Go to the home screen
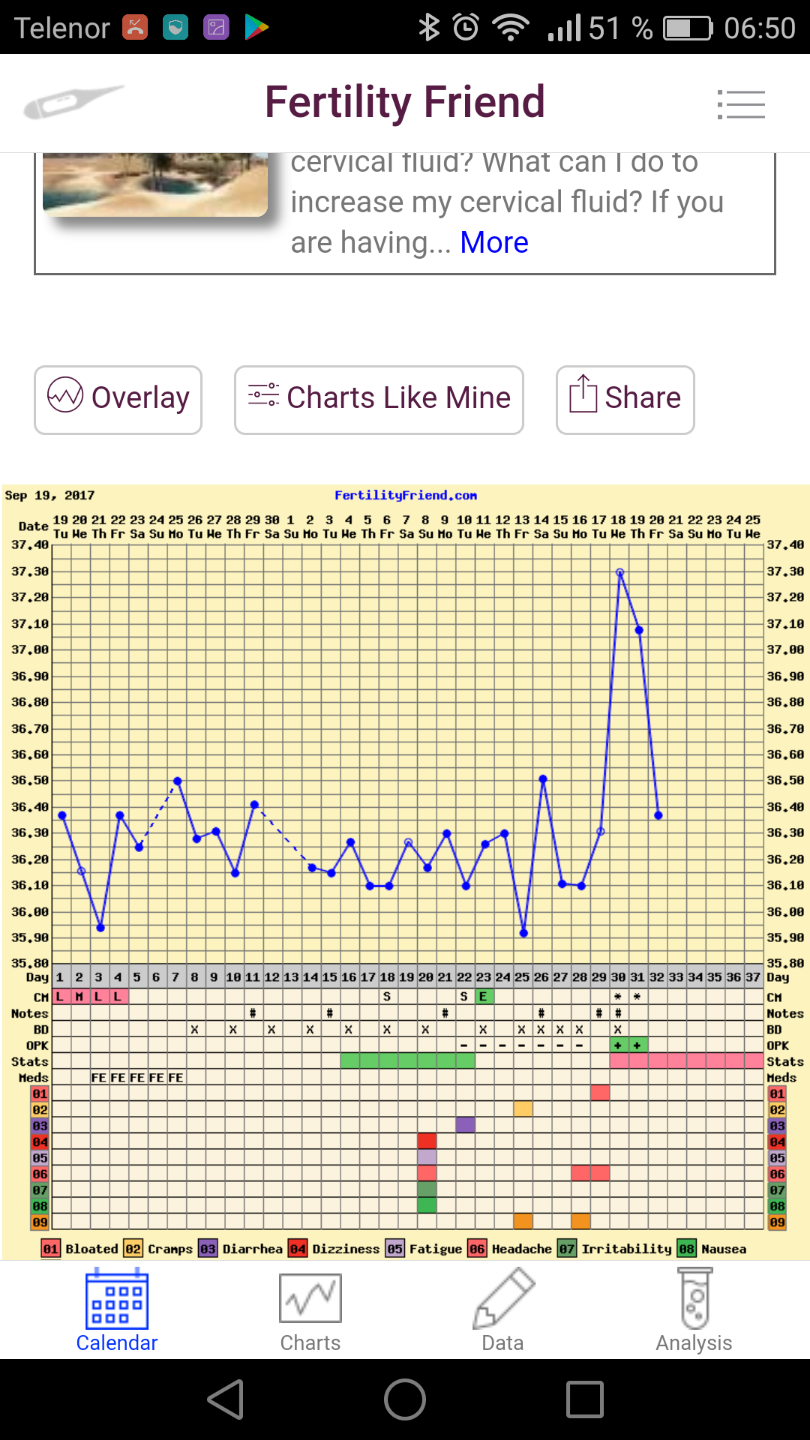The image size is (810, 1440). [405, 1399]
